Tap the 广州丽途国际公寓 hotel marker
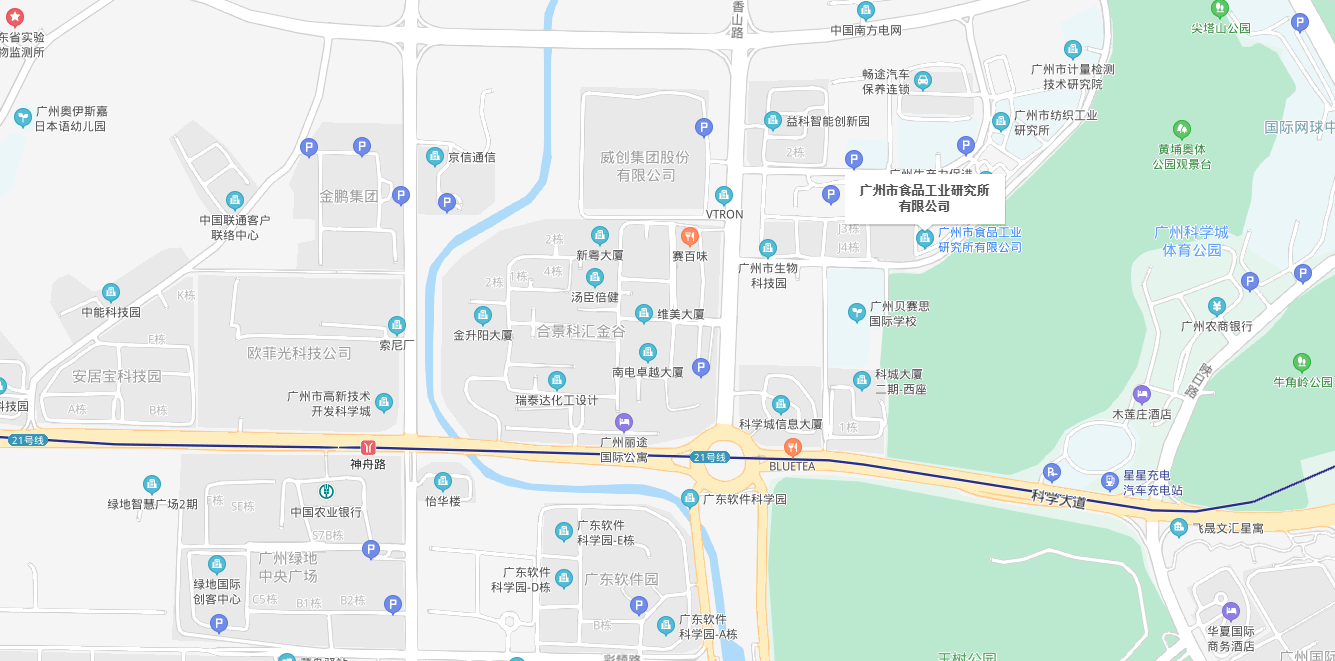Viewport: 1335px width, 661px height. [624, 422]
